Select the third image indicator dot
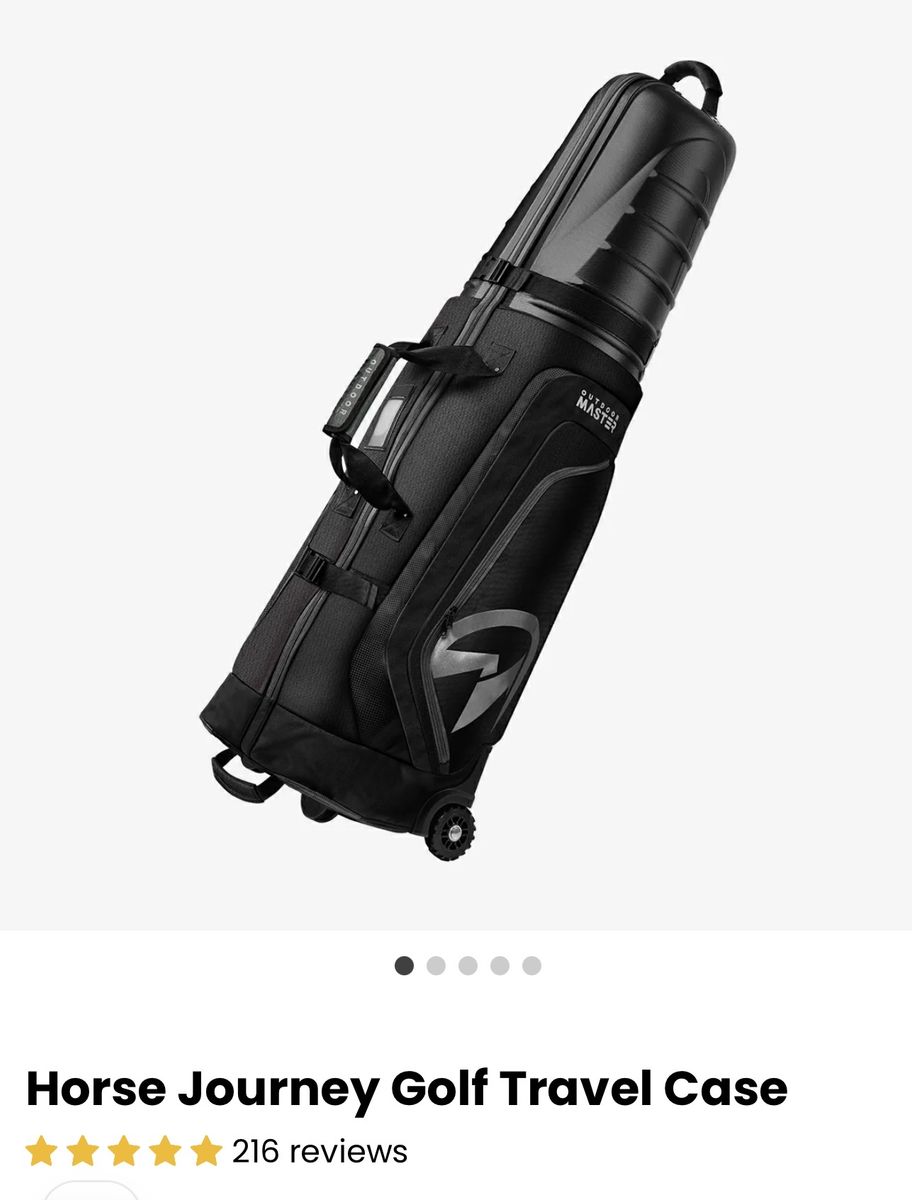Viewport: 912px width, 1200px height. [468, 965]
